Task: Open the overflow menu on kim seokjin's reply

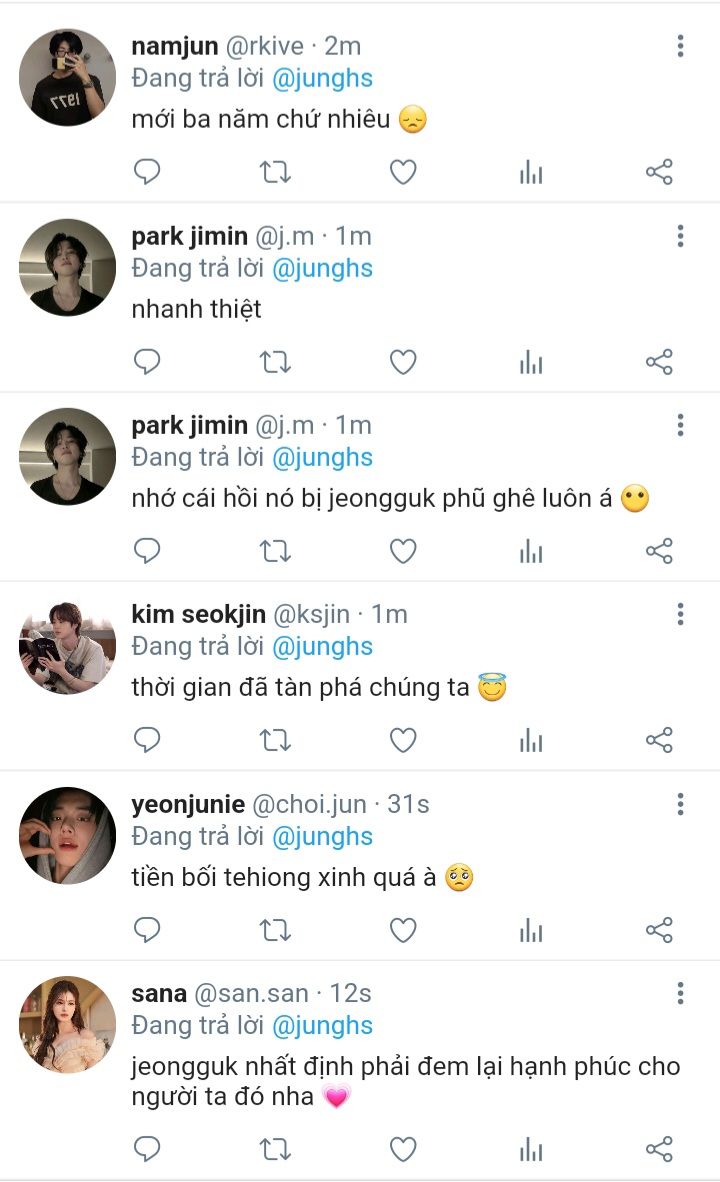Action: tap(680, 614)
